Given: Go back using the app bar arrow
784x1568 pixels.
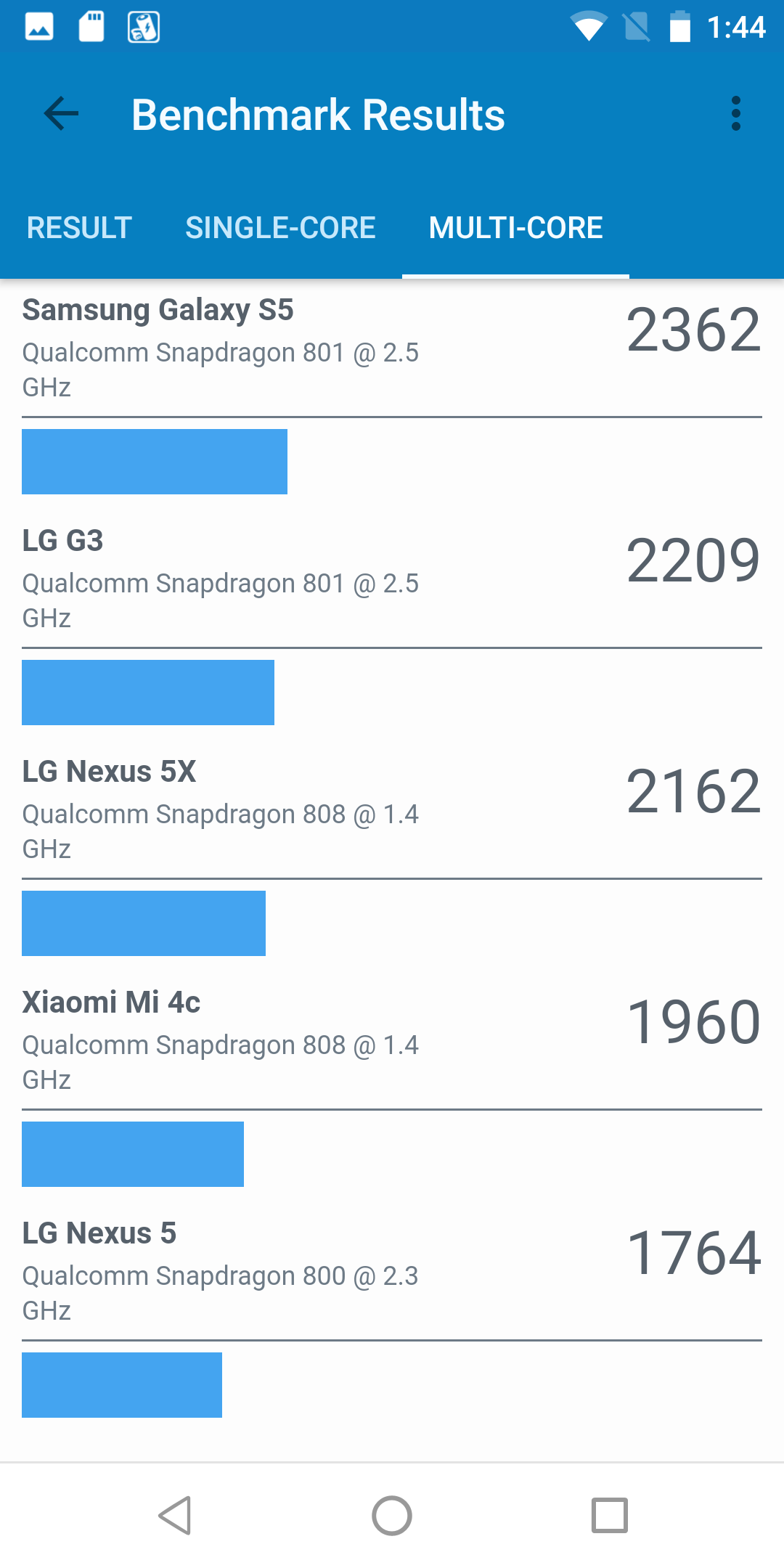Looking at the screenshot, I should (61, 114).
